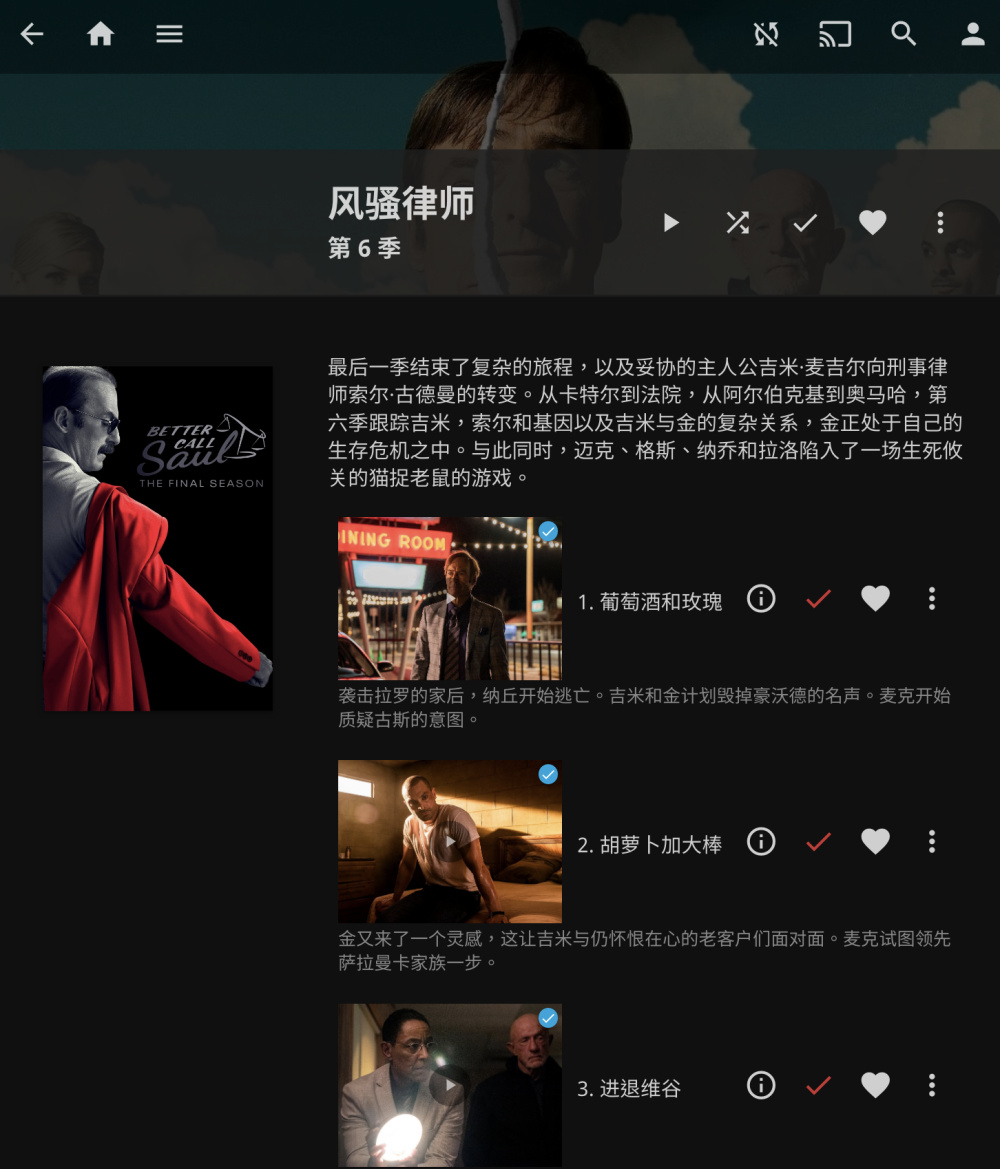Go back with the top-left arrow

click(x=32, y=34)
